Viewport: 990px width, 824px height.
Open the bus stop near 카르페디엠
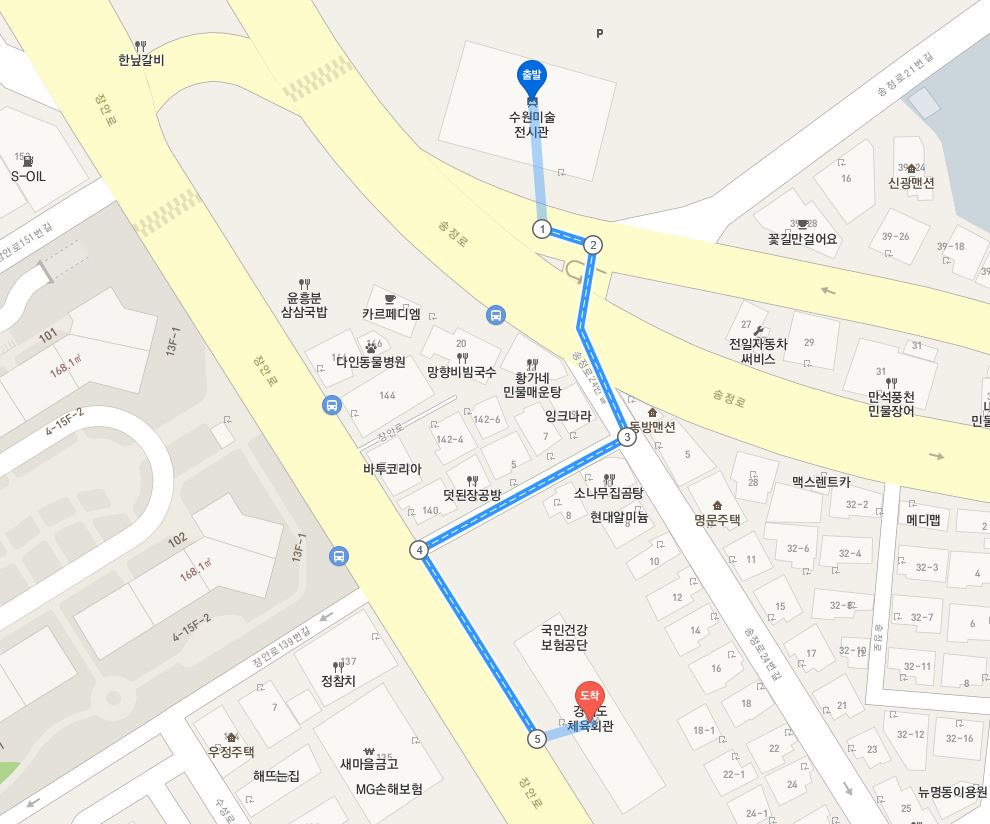495,316
